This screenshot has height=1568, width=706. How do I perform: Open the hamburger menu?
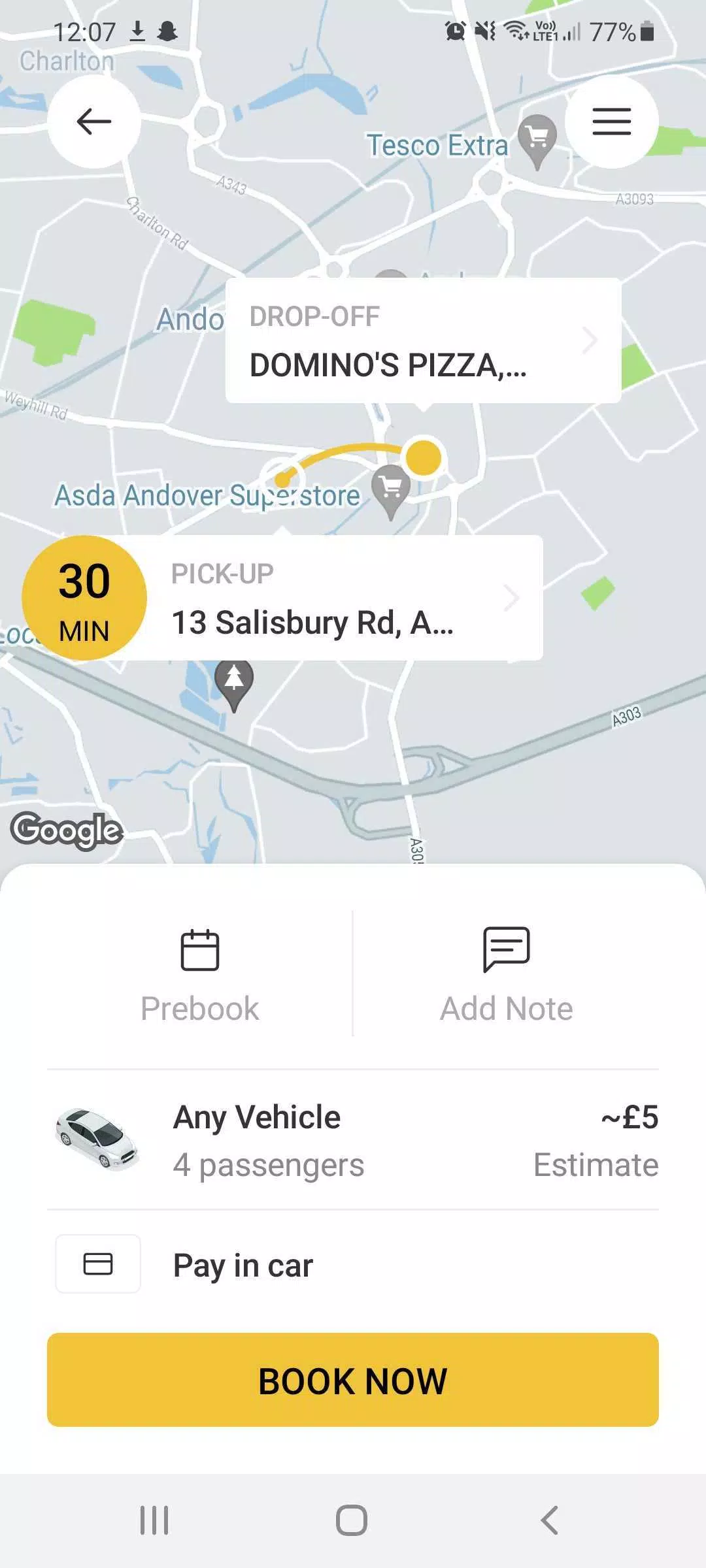coord(612,122)
